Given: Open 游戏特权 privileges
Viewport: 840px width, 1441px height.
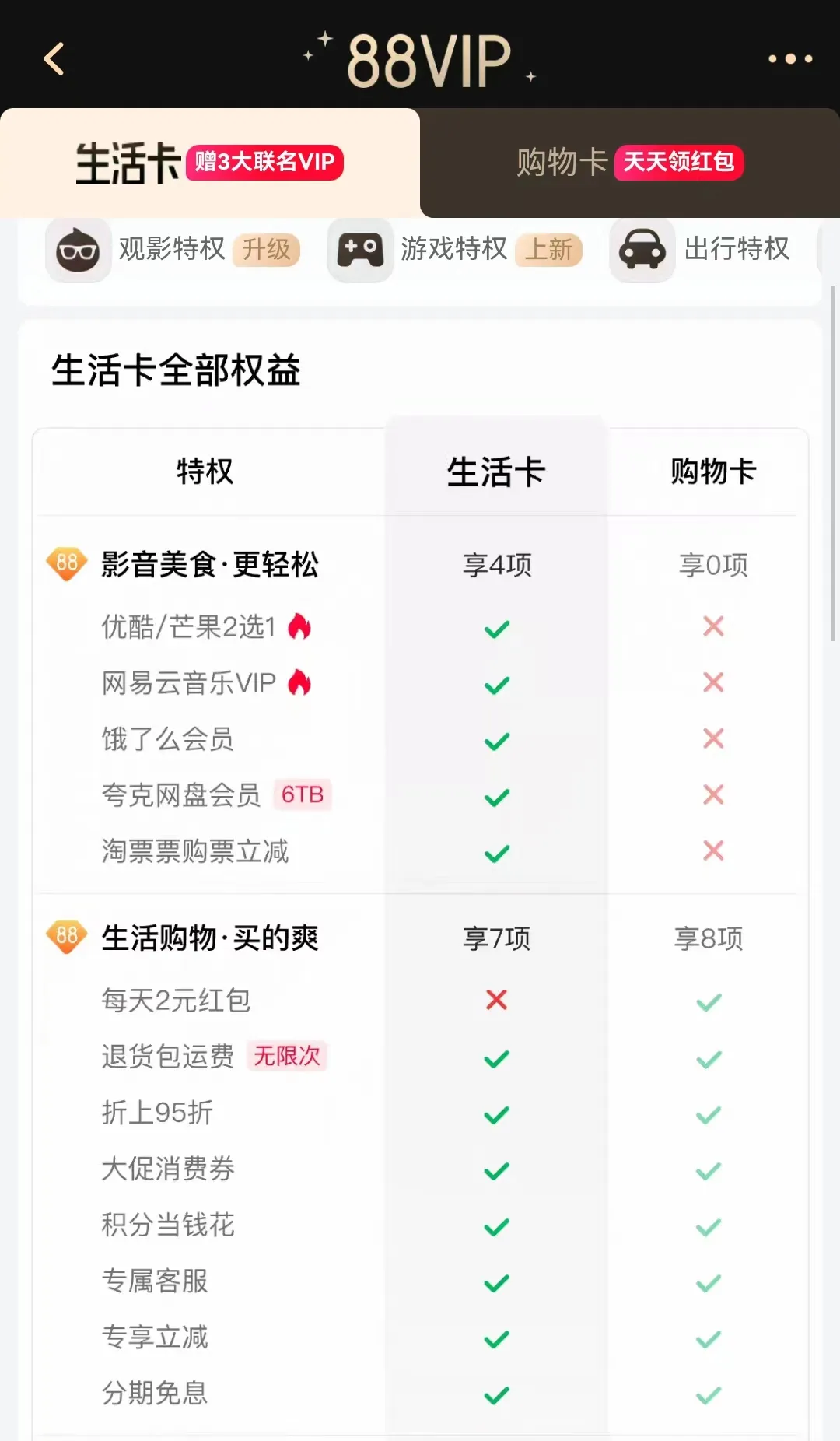Looking at the screenshot, I should click(455, 250).
